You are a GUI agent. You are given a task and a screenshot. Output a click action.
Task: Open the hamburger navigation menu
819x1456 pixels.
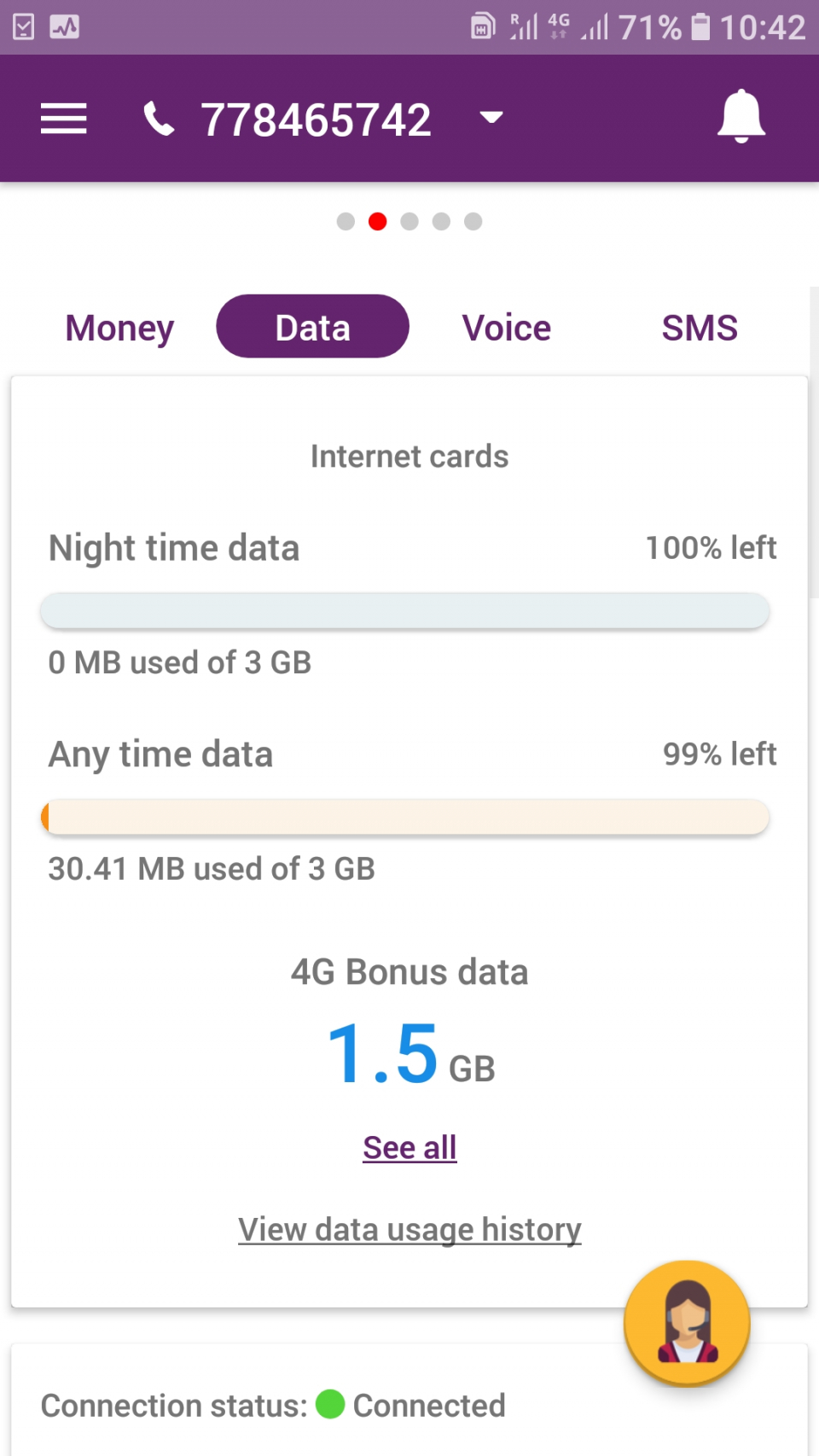pos(63,119)
